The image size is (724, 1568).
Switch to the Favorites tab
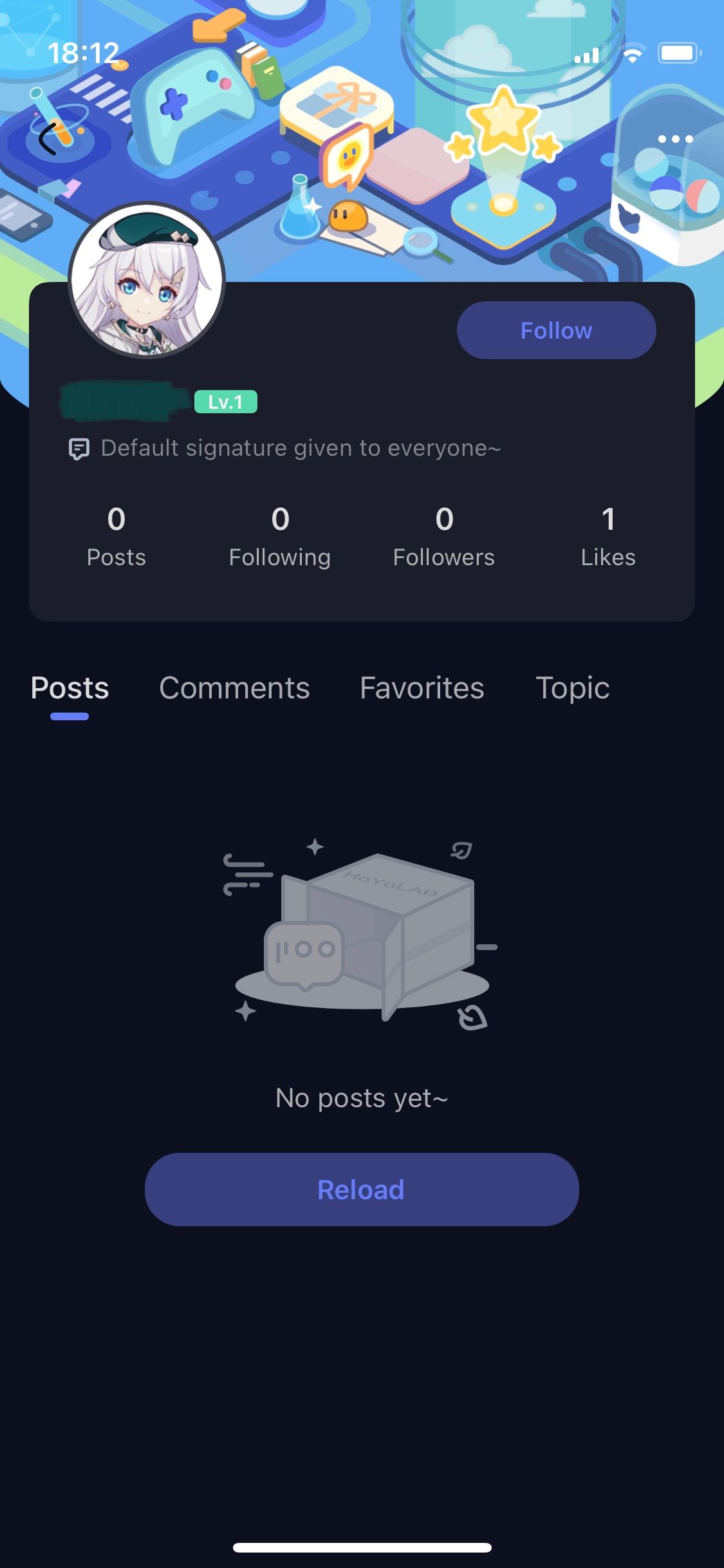pyautogui.click(x=422, y=688)
